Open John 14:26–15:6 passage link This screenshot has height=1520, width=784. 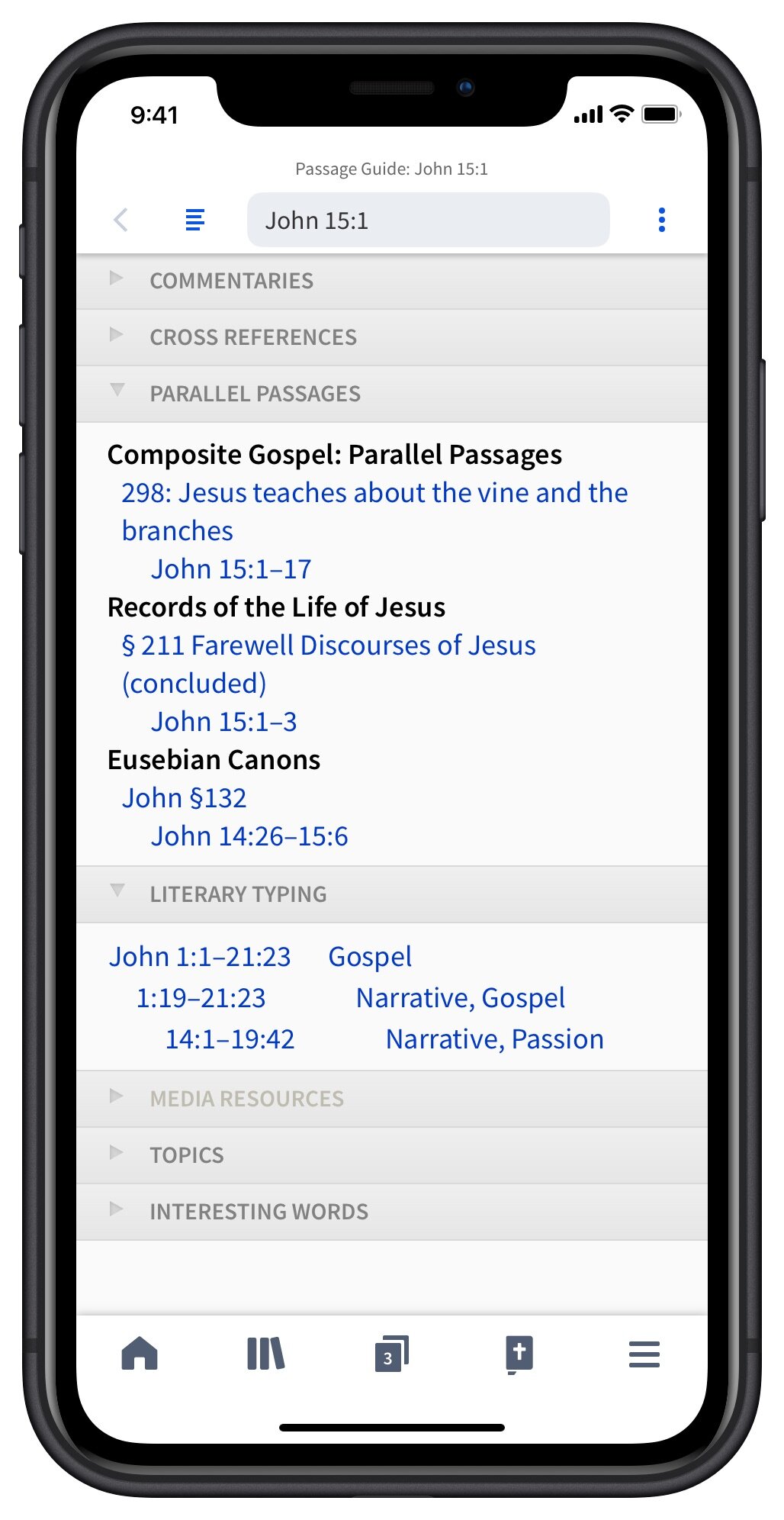(249, 836)
